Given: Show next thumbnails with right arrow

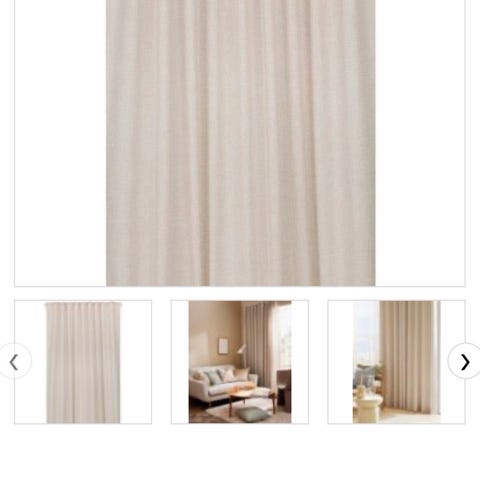Looking at the screenshot, I should 465,361.
